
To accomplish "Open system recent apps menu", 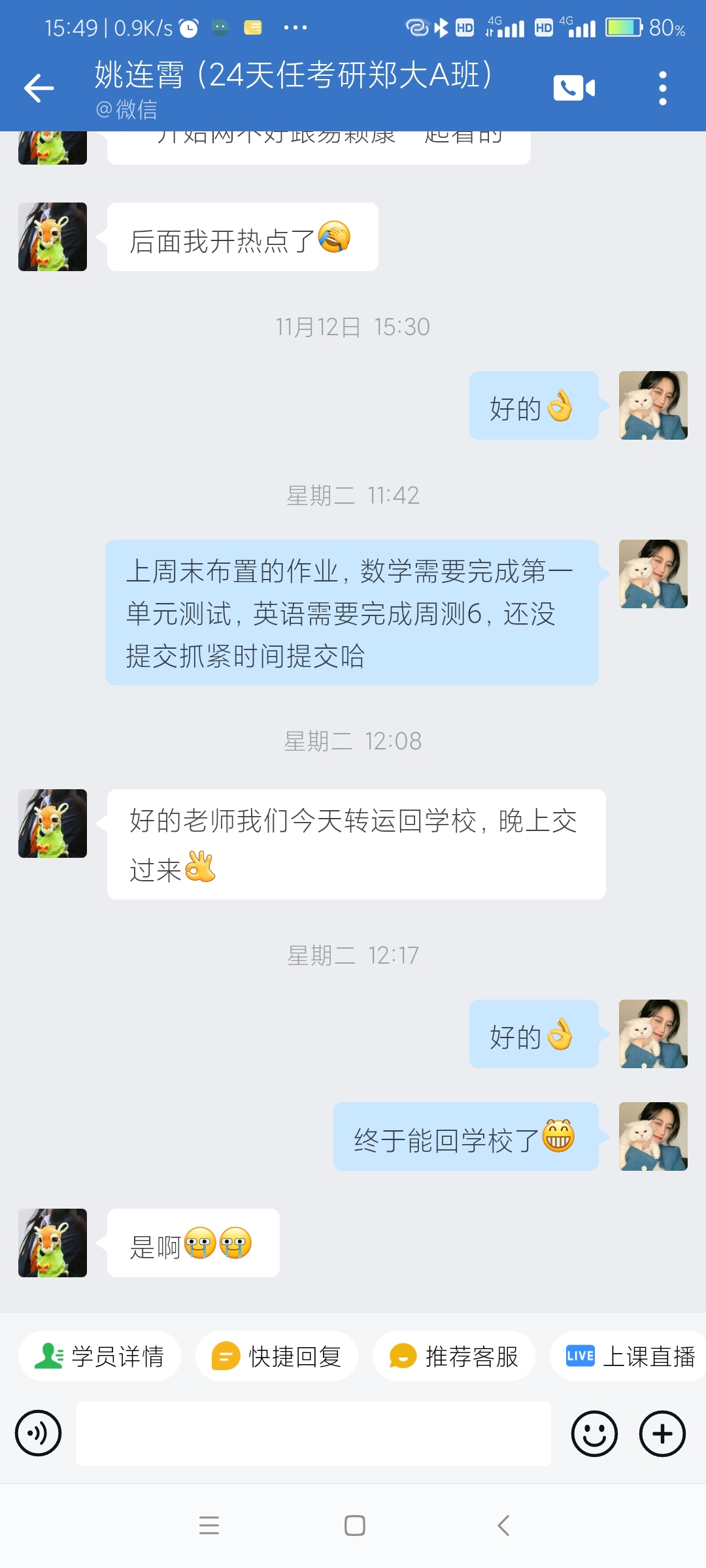I will tap(209, 1526).
